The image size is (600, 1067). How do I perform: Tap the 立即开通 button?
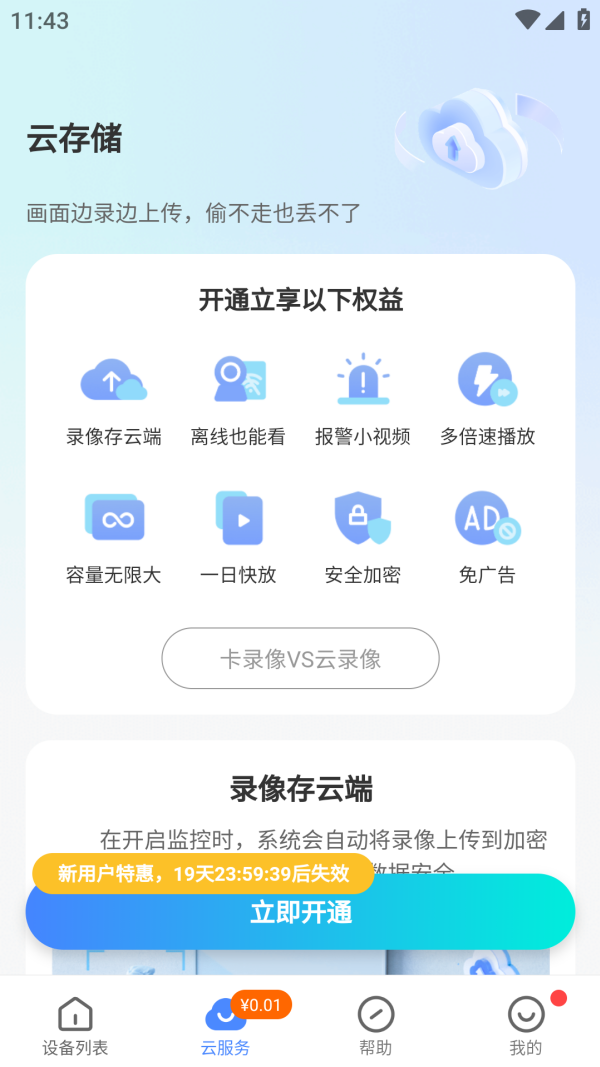point(300,912)
